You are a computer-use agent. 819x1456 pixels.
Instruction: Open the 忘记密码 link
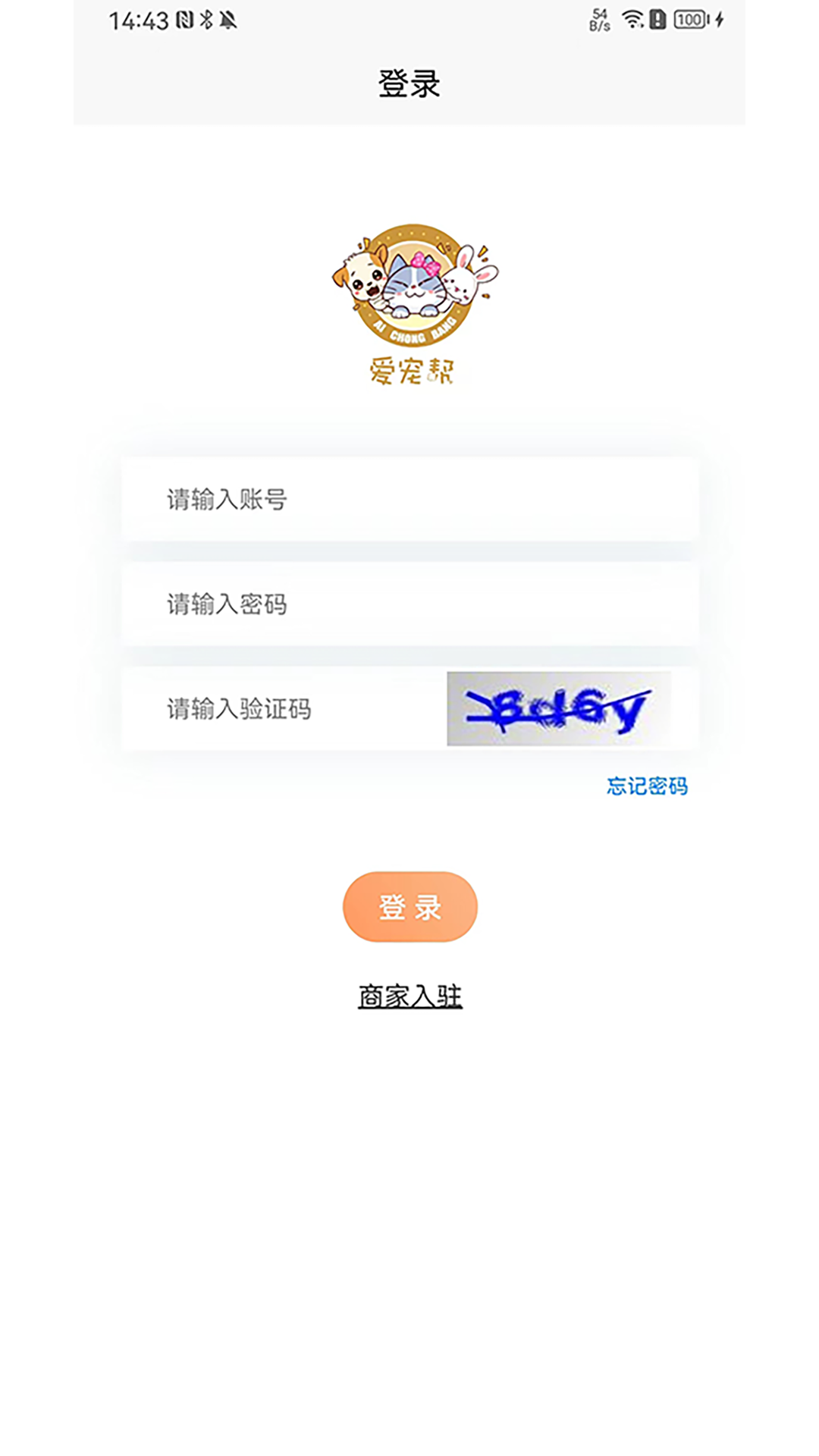pos(647,786)
